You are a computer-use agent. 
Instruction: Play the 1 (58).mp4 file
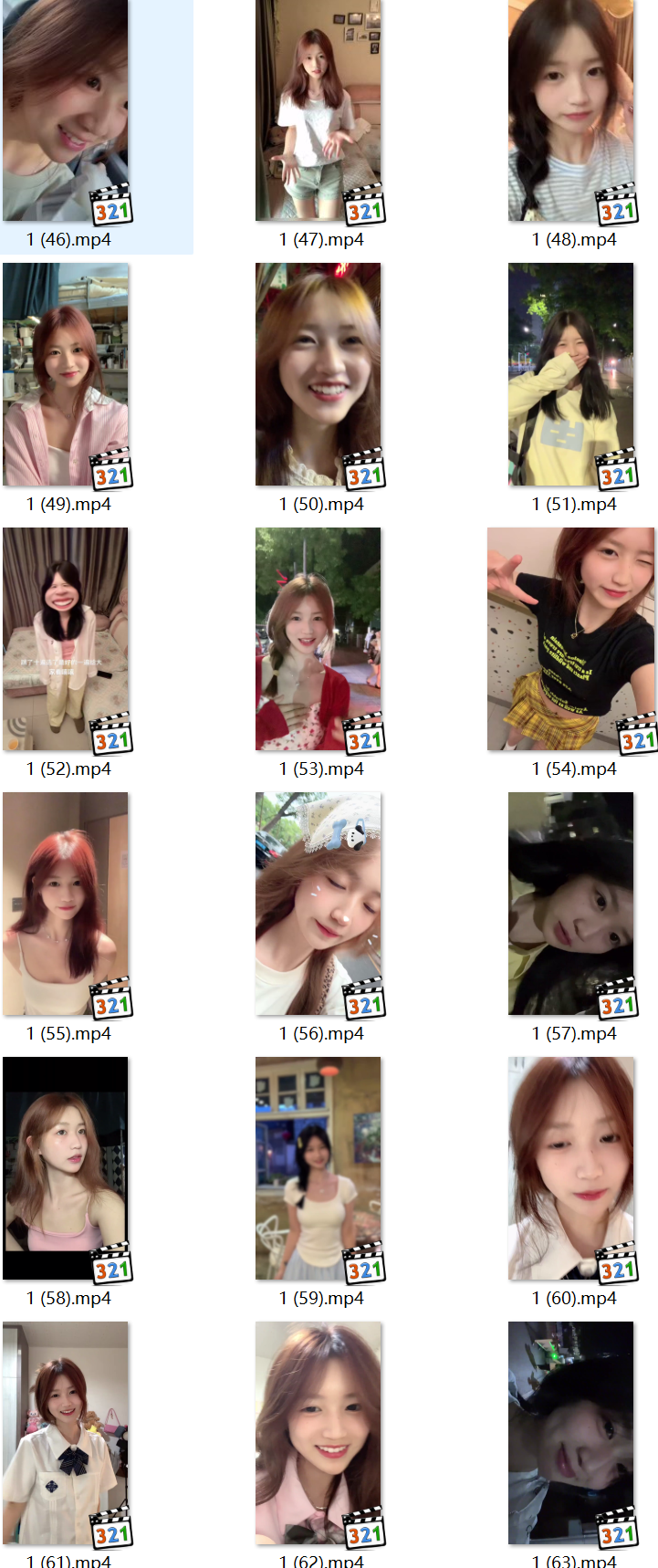pyautogui.click(x=66, y=1169)
